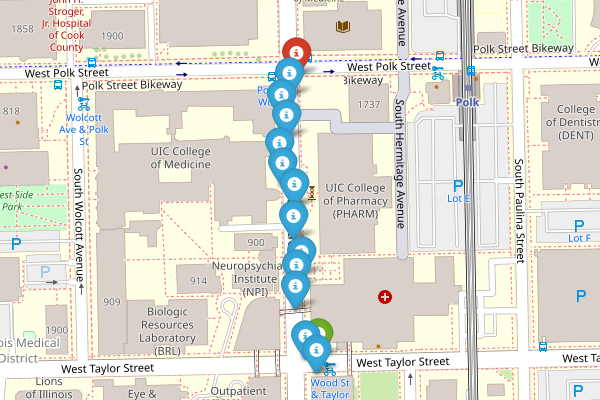Tap the green marker near West Taylor Street
This screenshot has height=400, width=600.
point(322,327)
